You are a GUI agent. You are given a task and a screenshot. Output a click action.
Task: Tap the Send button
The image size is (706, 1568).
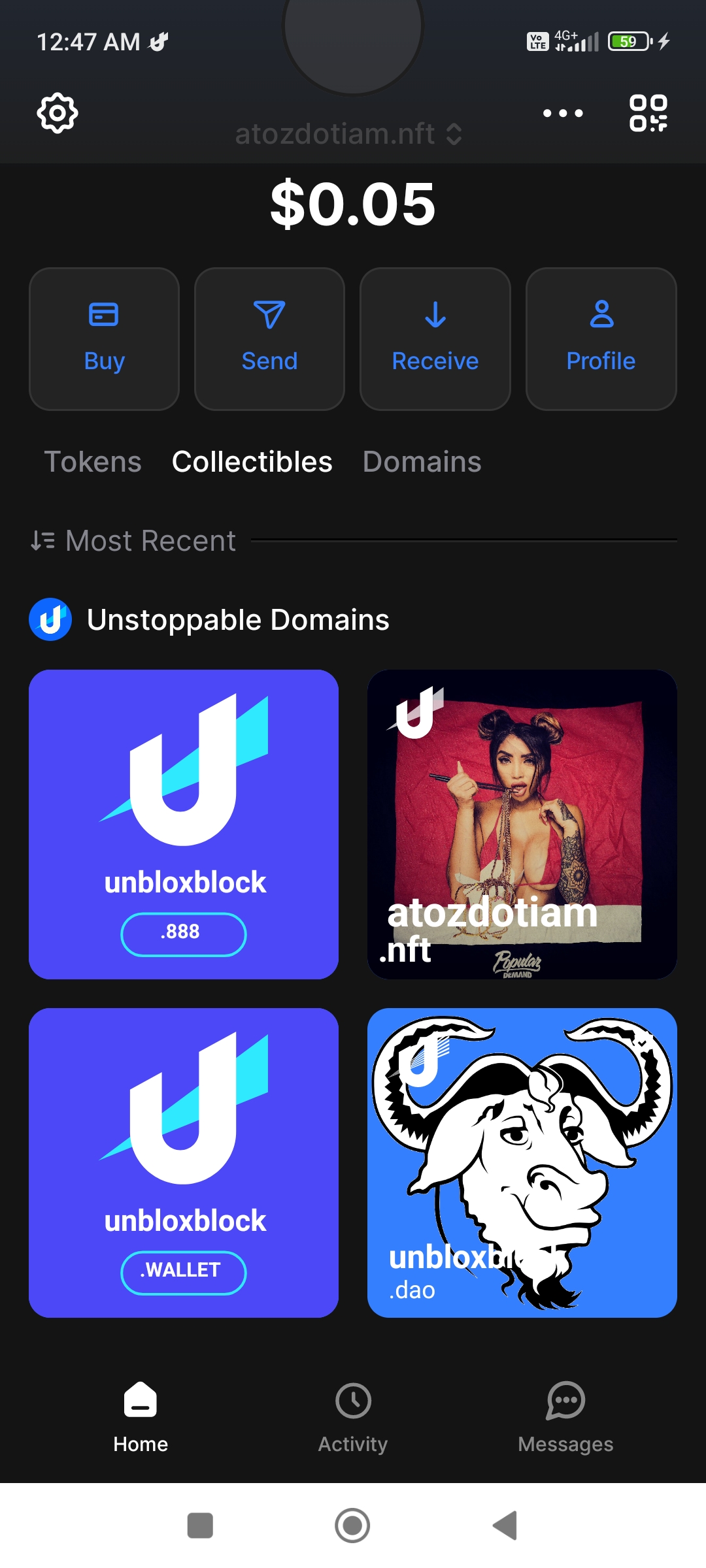click(x=269, y=339)
